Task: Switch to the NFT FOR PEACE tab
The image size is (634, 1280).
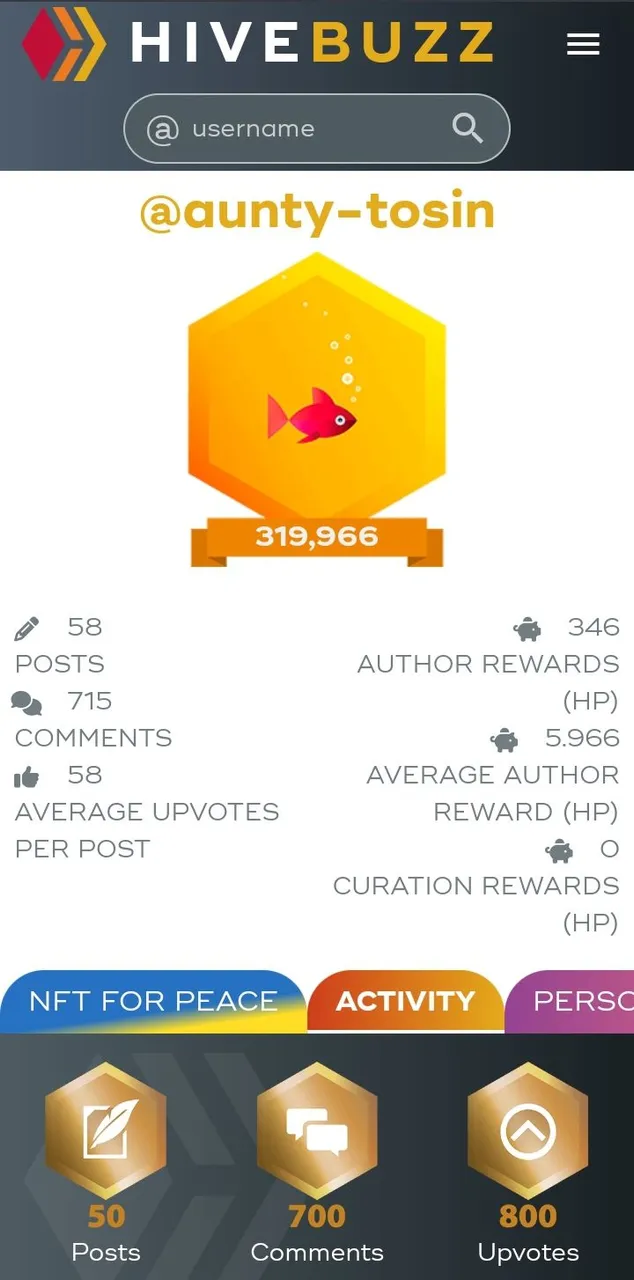Action: coord(152,1001)
